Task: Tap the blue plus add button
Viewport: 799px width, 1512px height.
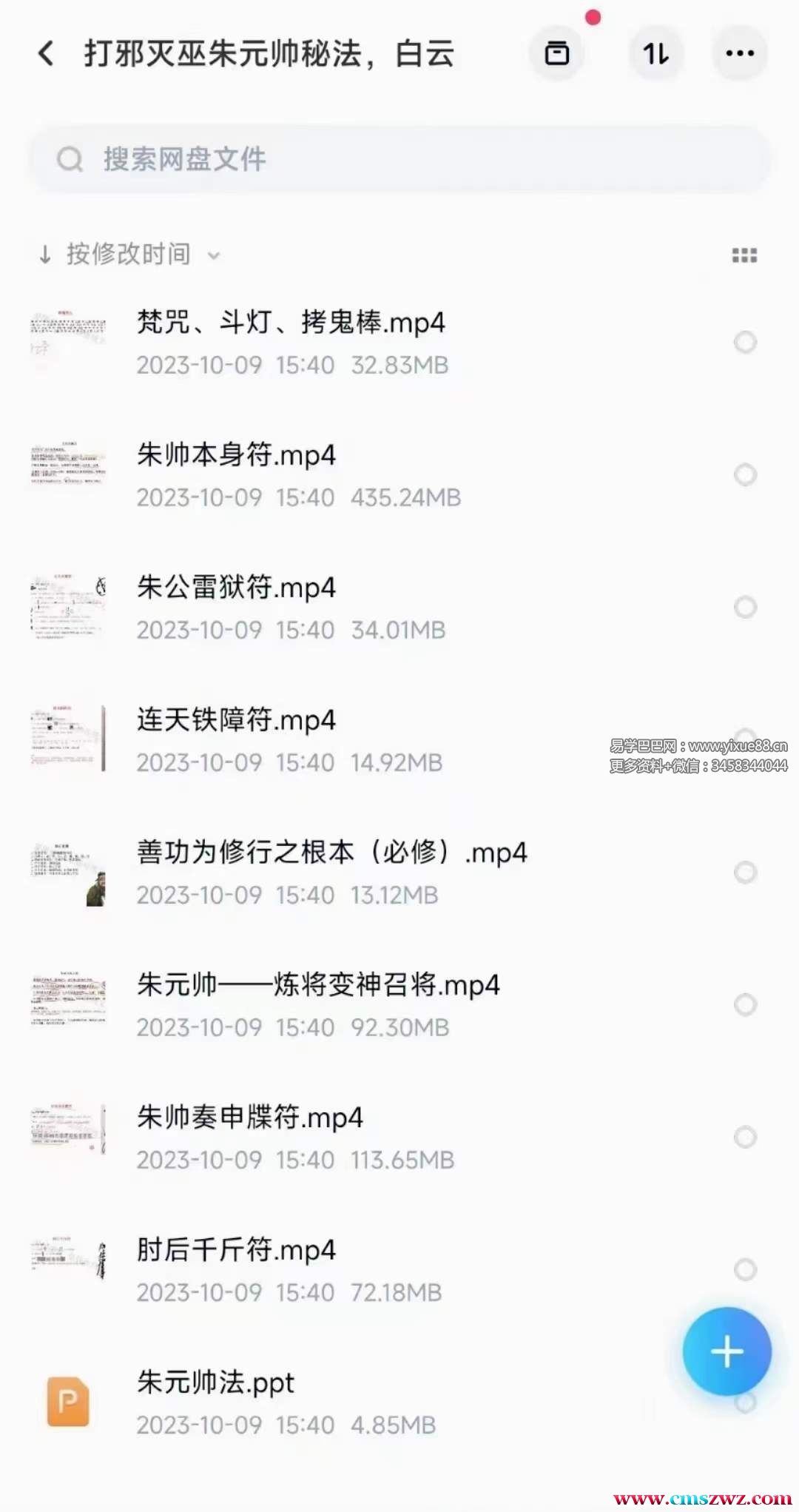Action: coord(726,1351)
